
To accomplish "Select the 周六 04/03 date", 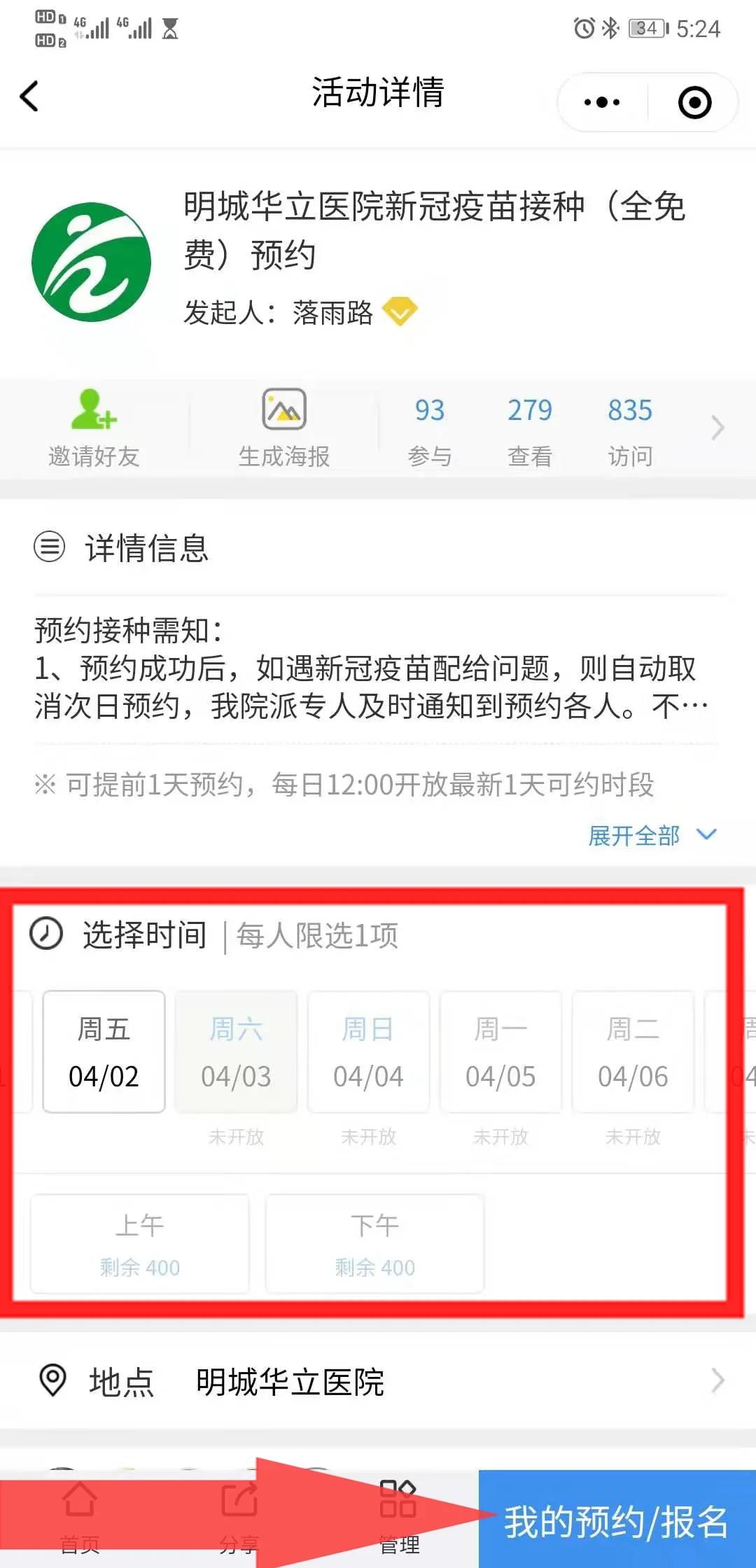I will [236, 1051].
